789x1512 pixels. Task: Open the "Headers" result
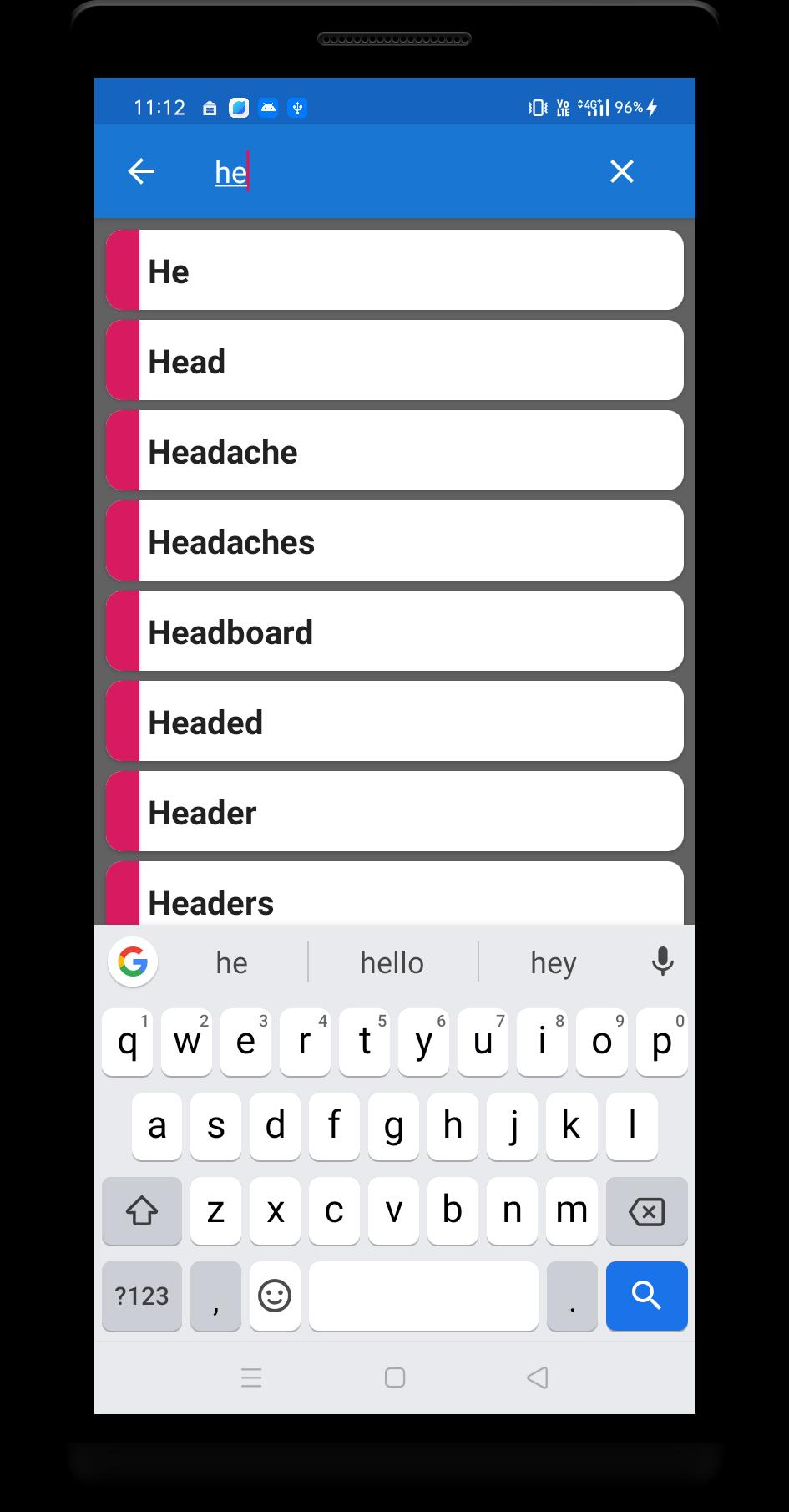(395, 893)
